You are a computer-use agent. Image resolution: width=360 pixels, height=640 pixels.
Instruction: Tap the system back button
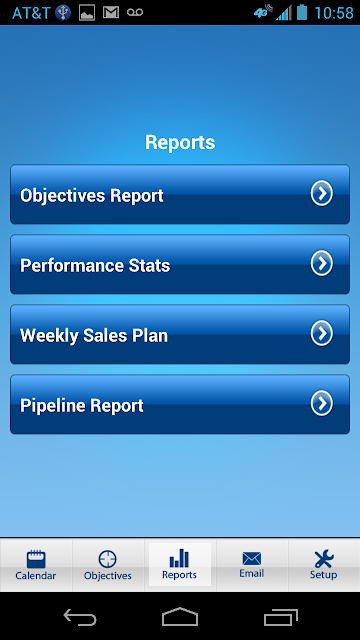pyautogui.click(x=80, y=617)
